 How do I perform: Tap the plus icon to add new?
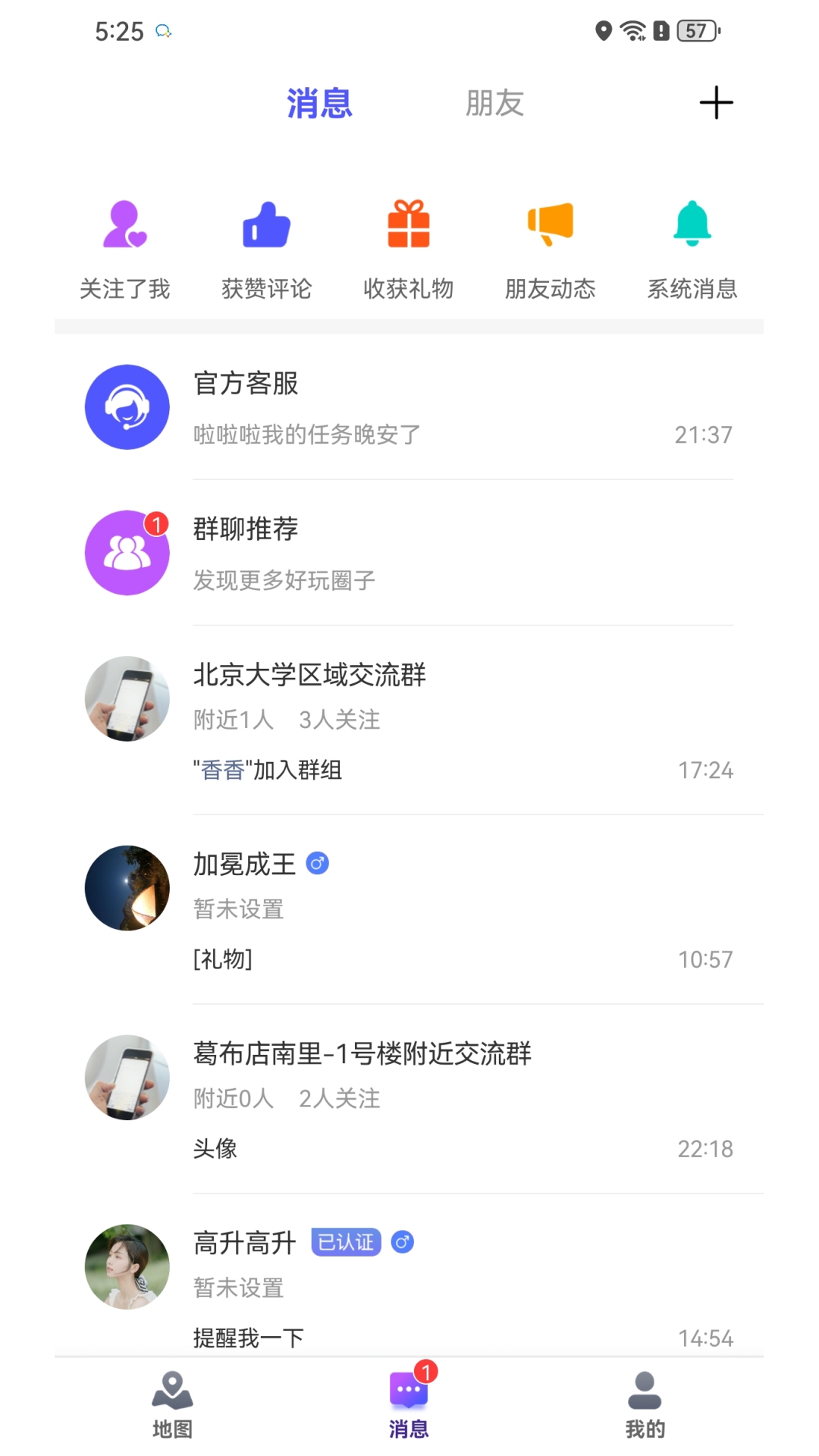click(x=715, y=103)
